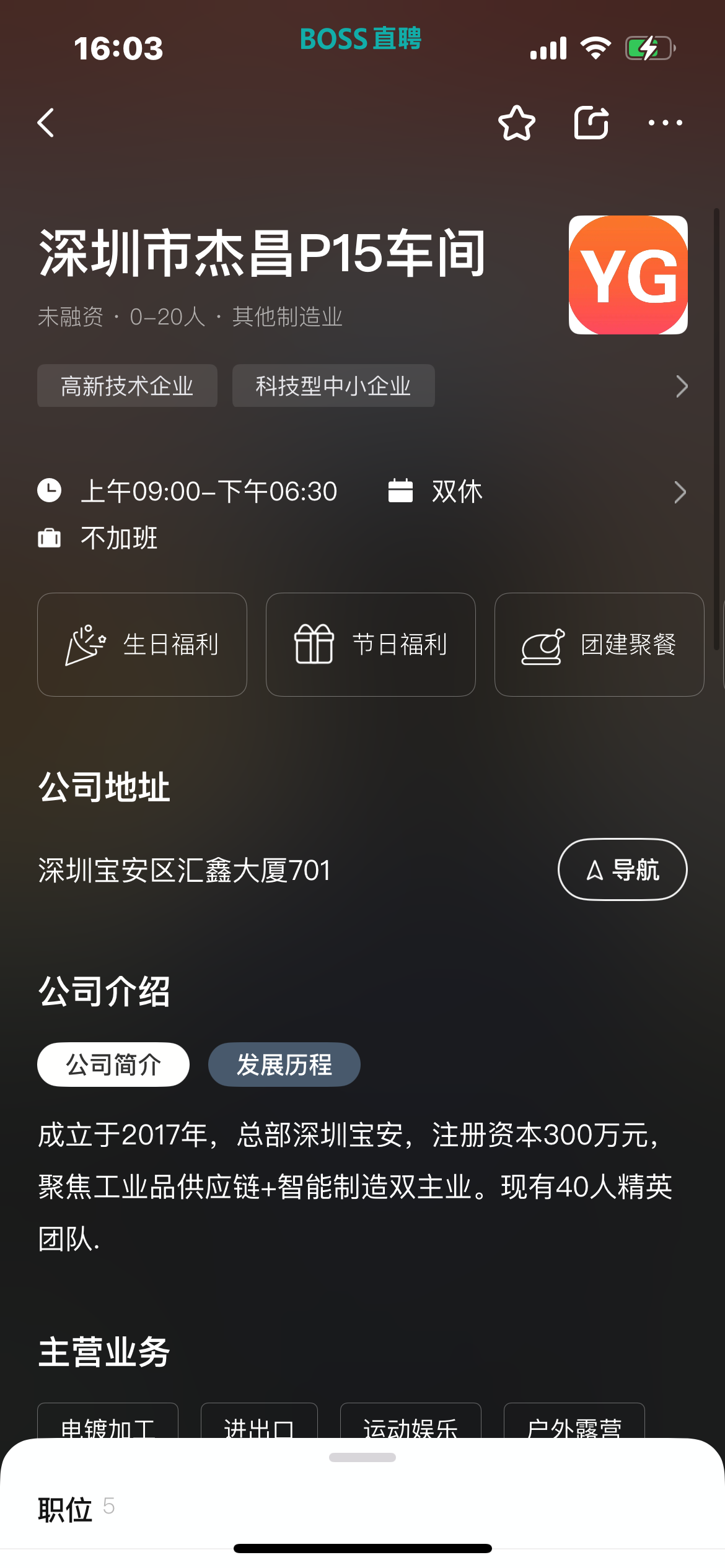Select the 公司简介 tab
The height and width of the screenshot is (1568, 725).
coord(113,1065)
